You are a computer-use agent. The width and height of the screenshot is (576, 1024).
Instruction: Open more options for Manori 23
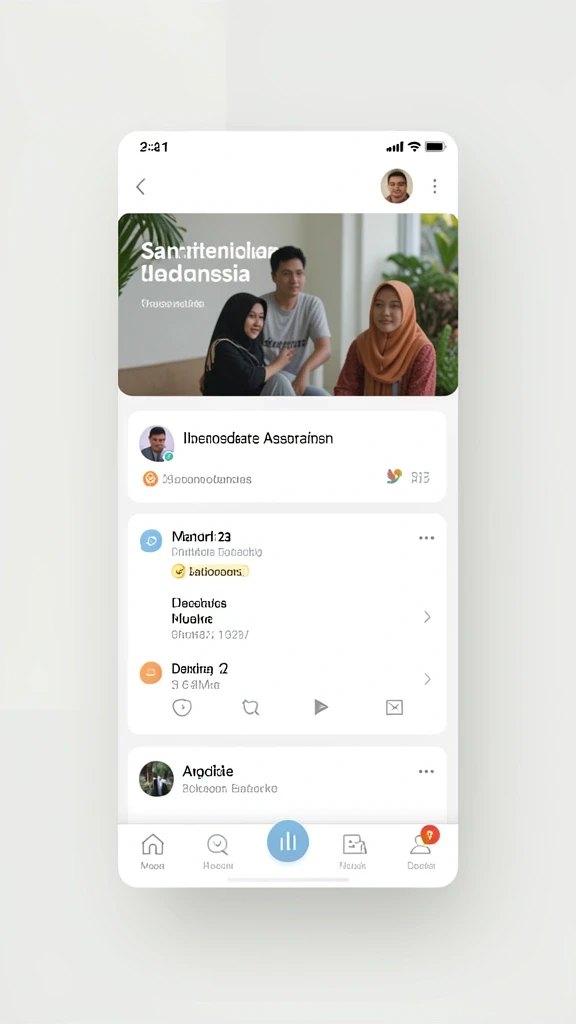pos(426,538)
